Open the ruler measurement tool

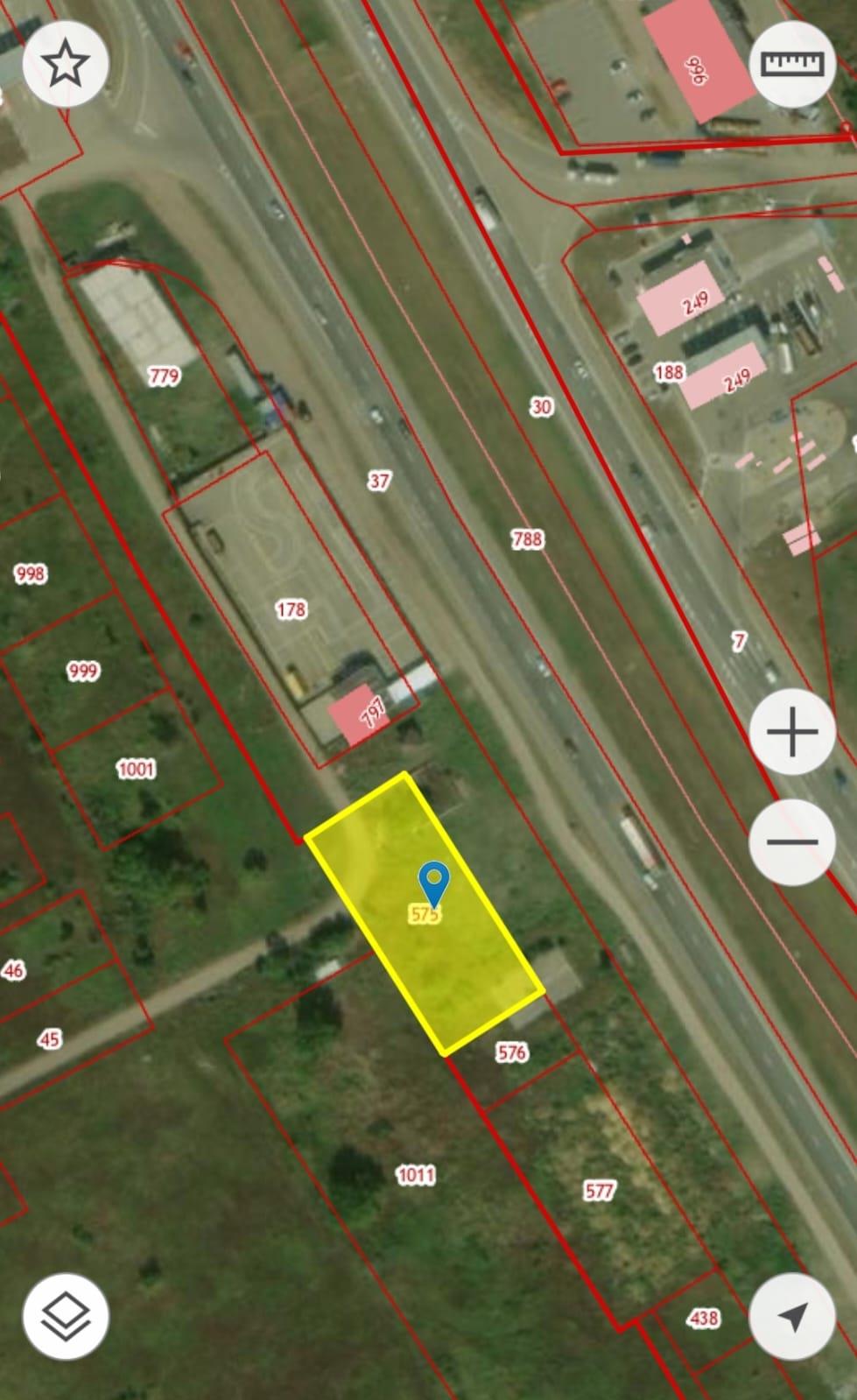pos(792,65)
